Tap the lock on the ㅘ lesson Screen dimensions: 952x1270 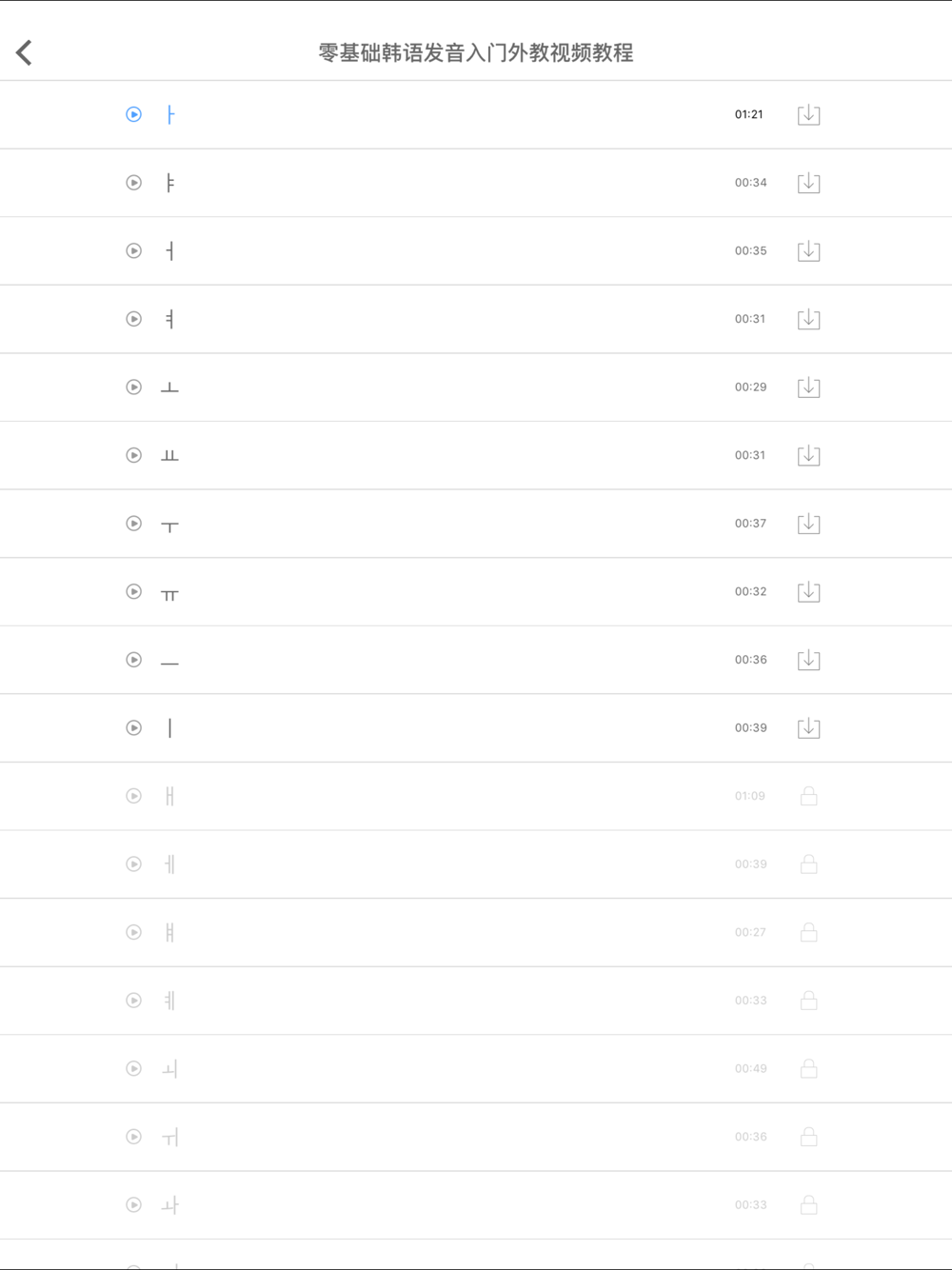click(x=808, y=1205)
